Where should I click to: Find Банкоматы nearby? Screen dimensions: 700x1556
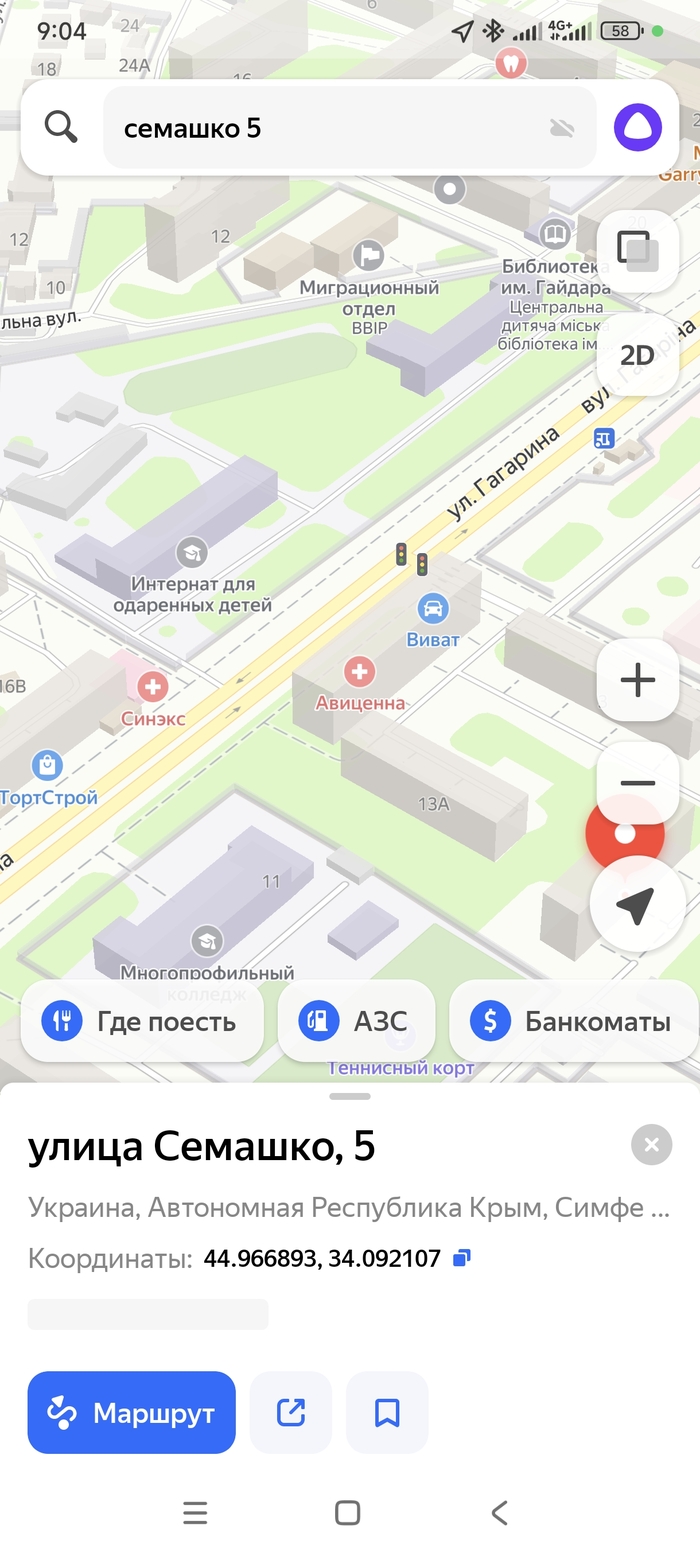574,1021
